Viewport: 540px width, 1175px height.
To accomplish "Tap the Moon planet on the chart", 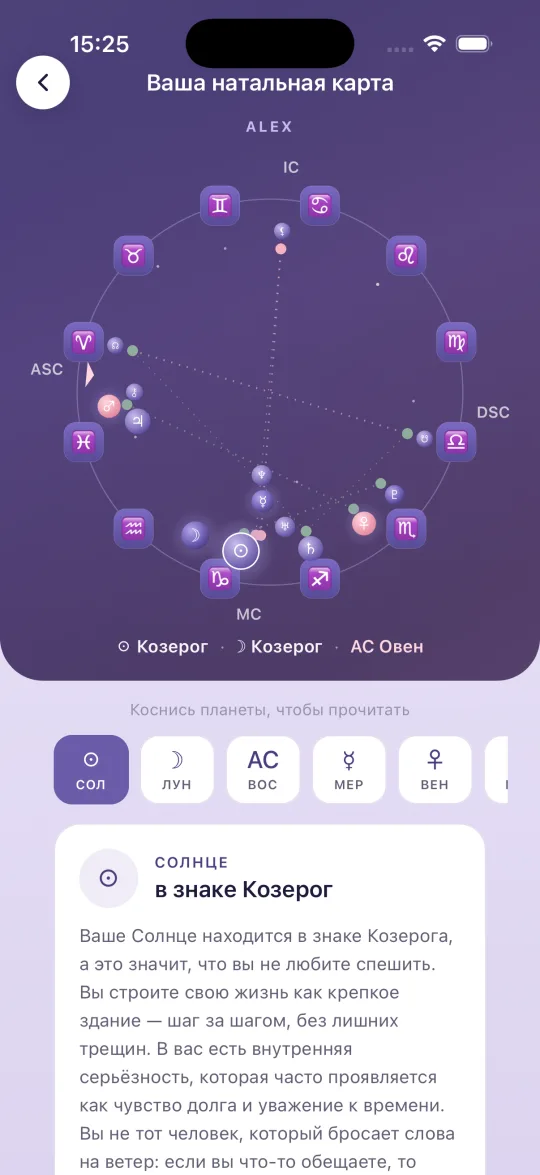I will click(x=195, y=535).
